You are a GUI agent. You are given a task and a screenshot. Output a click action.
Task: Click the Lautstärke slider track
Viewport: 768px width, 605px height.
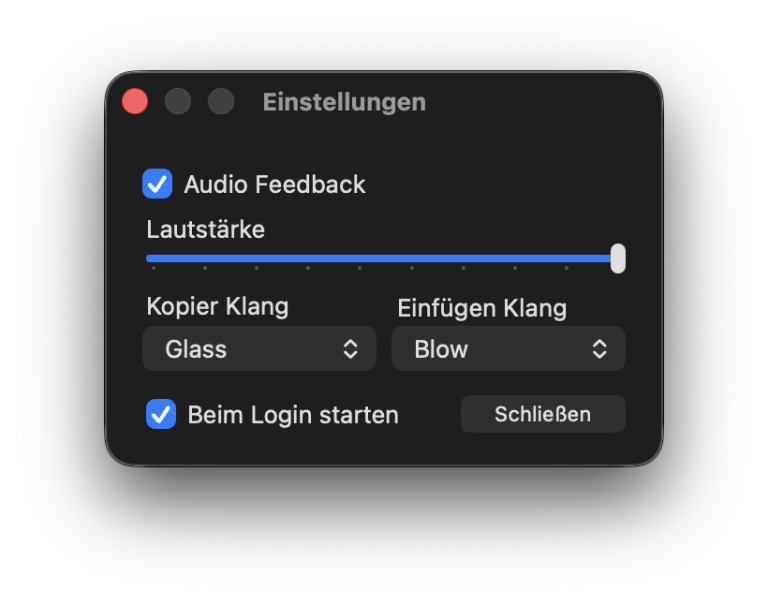[x=380, y=258]
